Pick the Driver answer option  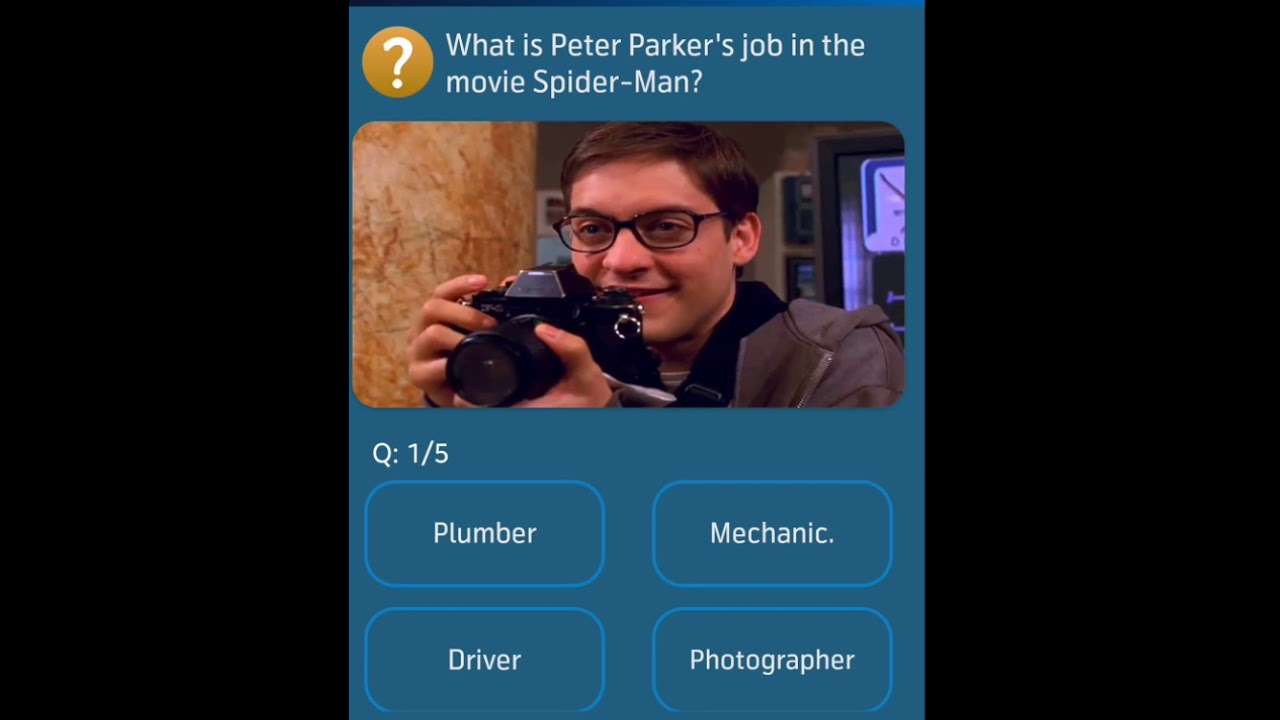(x=484, y=660)
